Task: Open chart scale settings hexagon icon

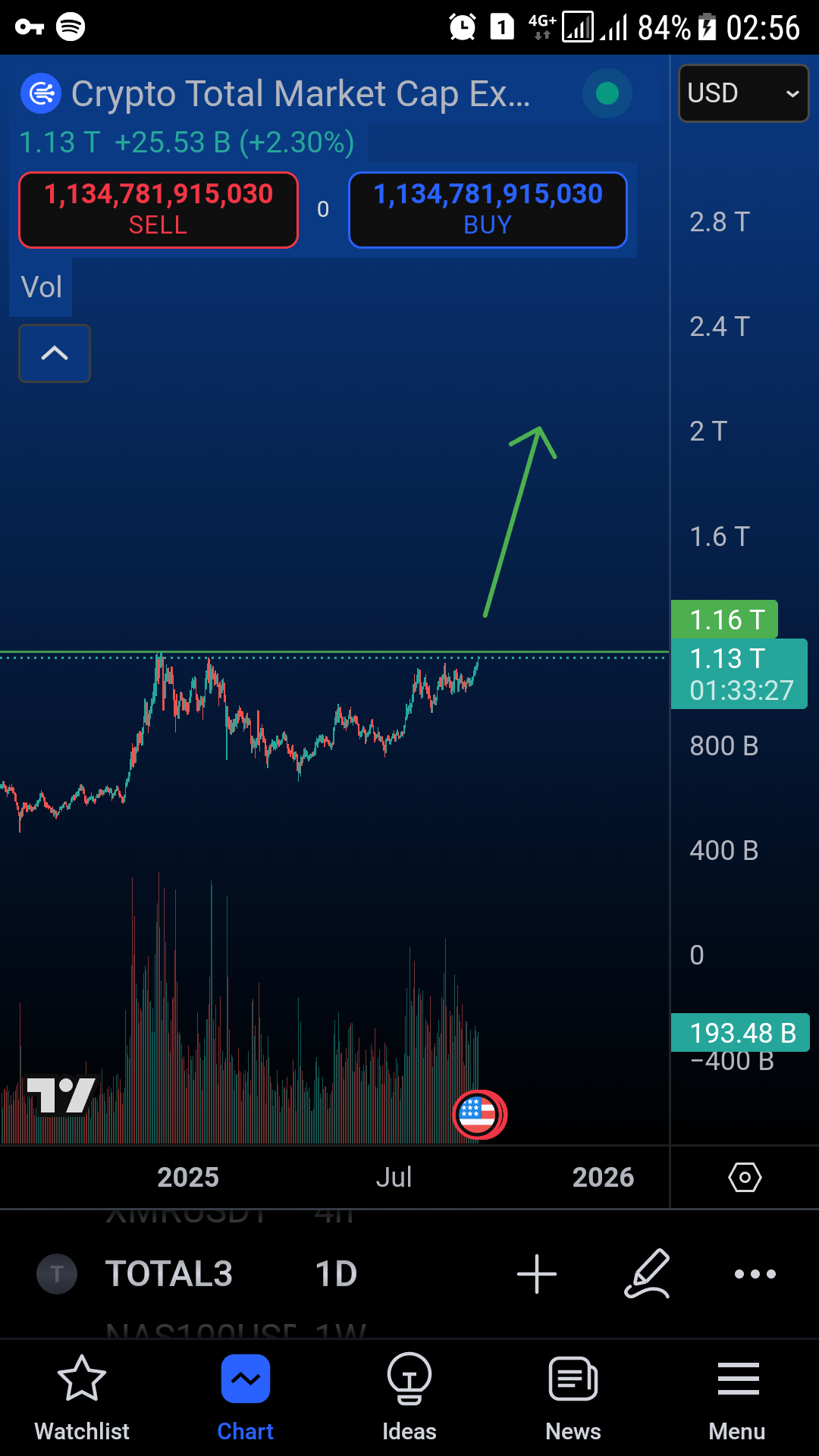Action: point(745,1177)
